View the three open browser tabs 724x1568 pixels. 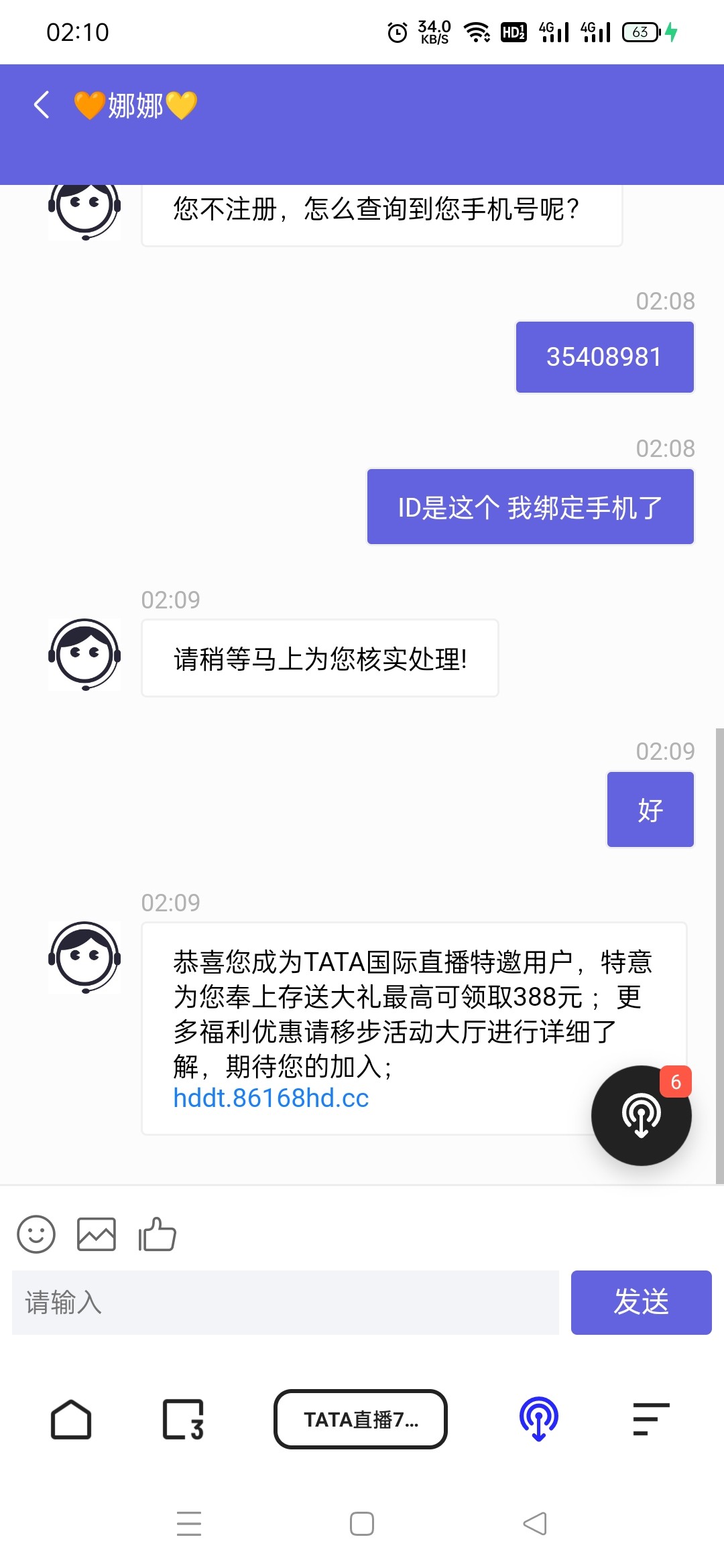pos(183,1419)
